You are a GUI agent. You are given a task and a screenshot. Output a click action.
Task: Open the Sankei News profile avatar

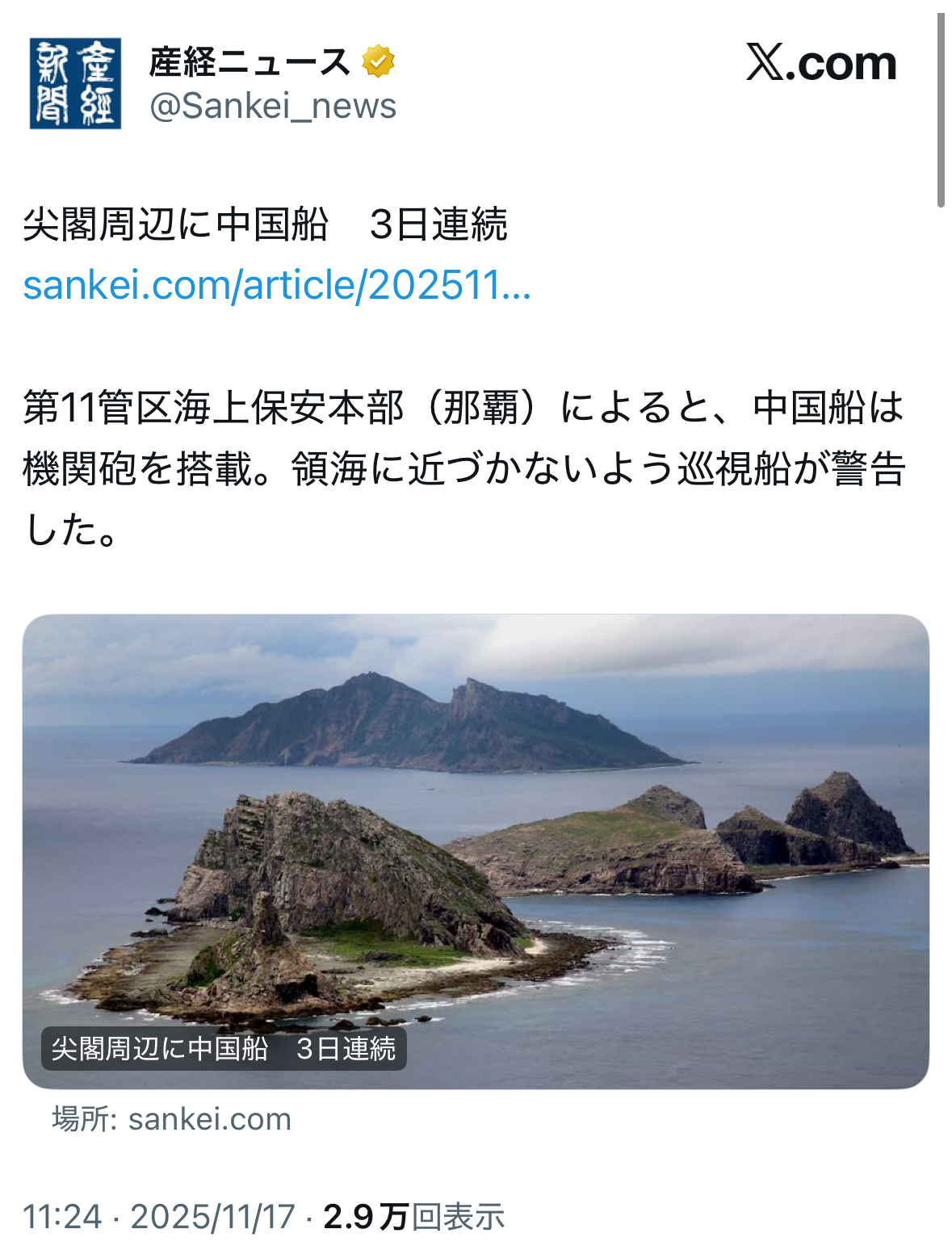tap(75, 83)
